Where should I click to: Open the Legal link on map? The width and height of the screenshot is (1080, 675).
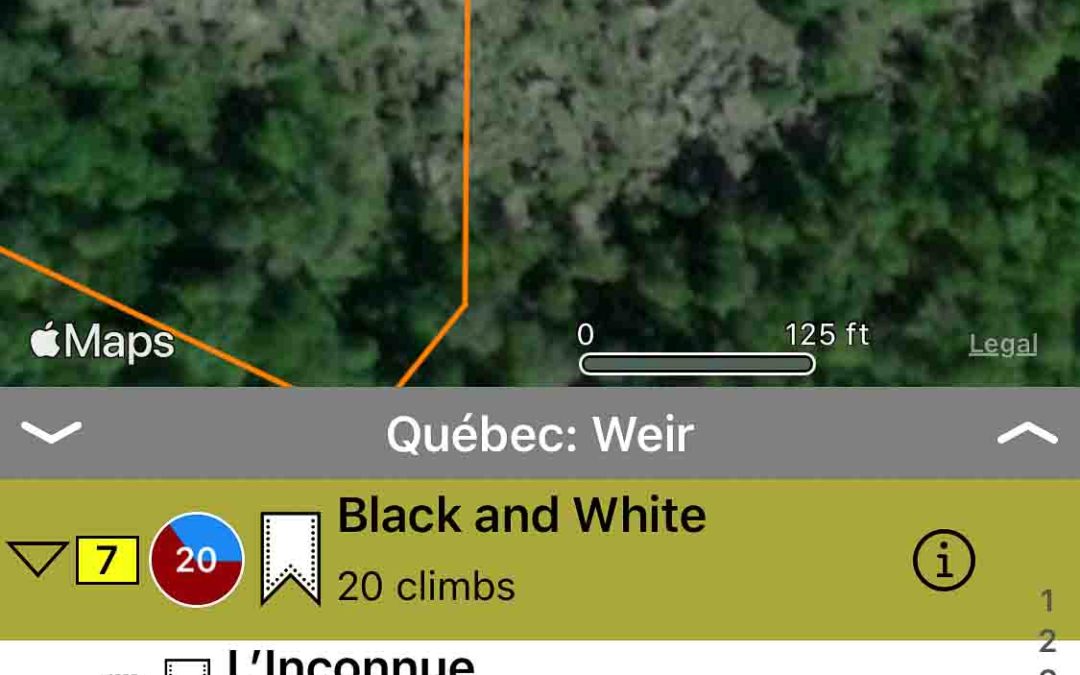(x=1003, y=345)
